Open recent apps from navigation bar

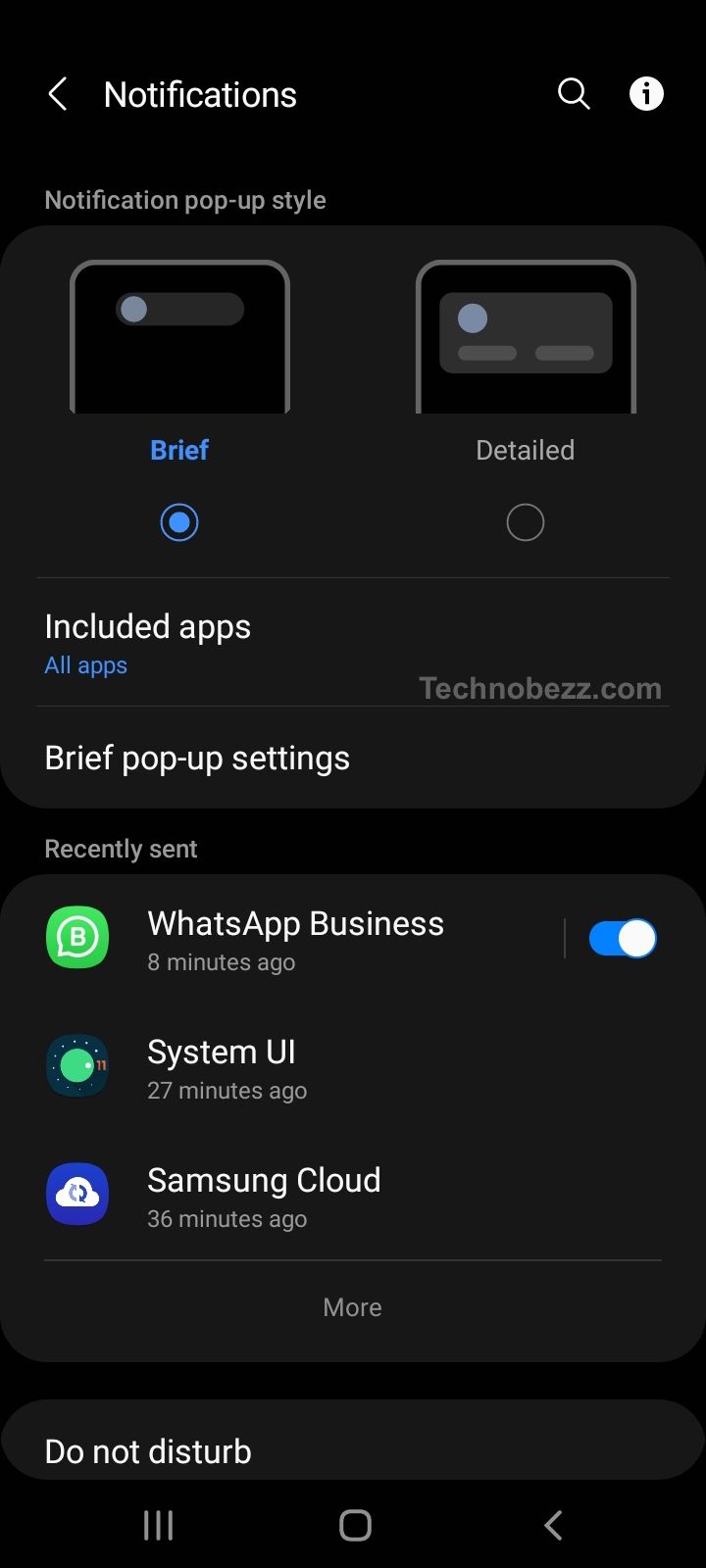point(158,1525)
